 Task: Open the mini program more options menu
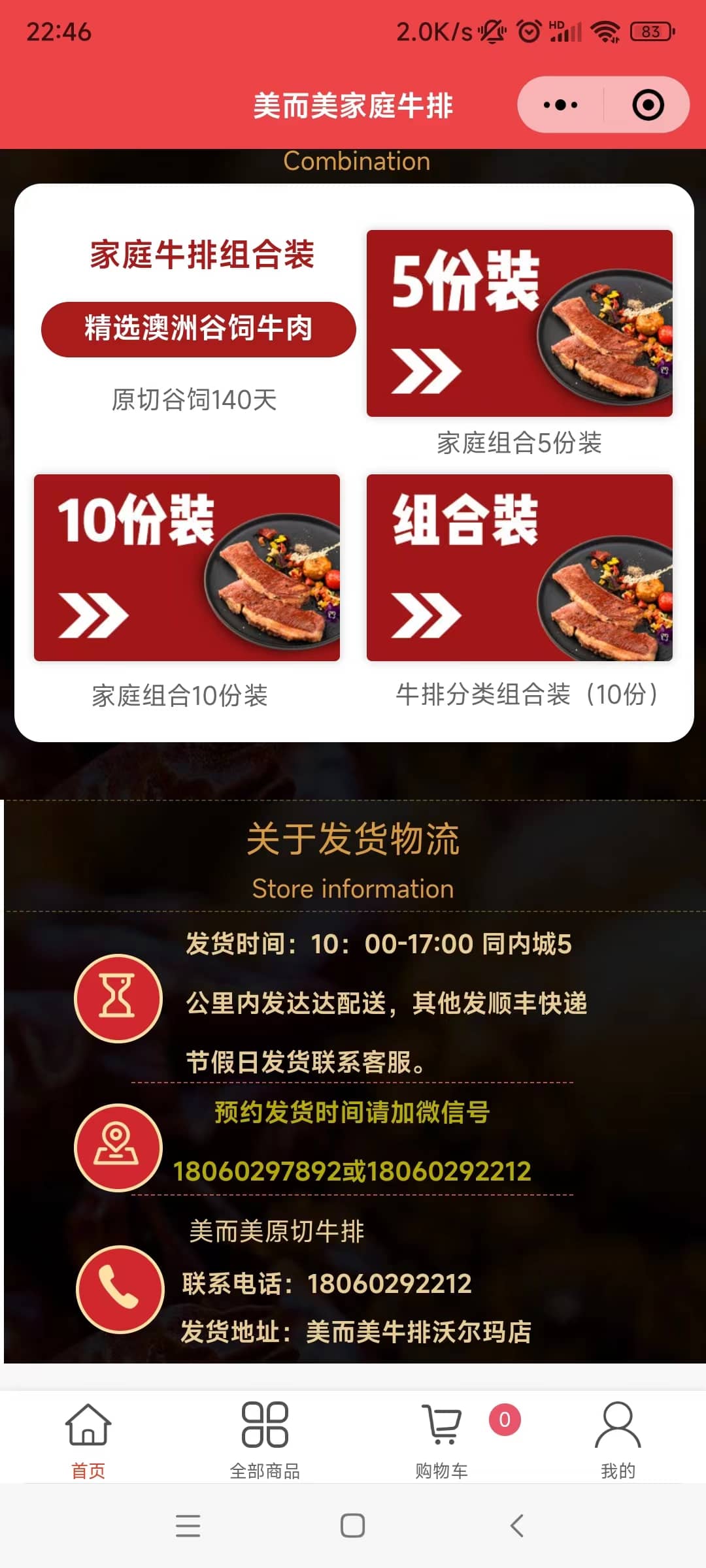click(x=560, y=105)
